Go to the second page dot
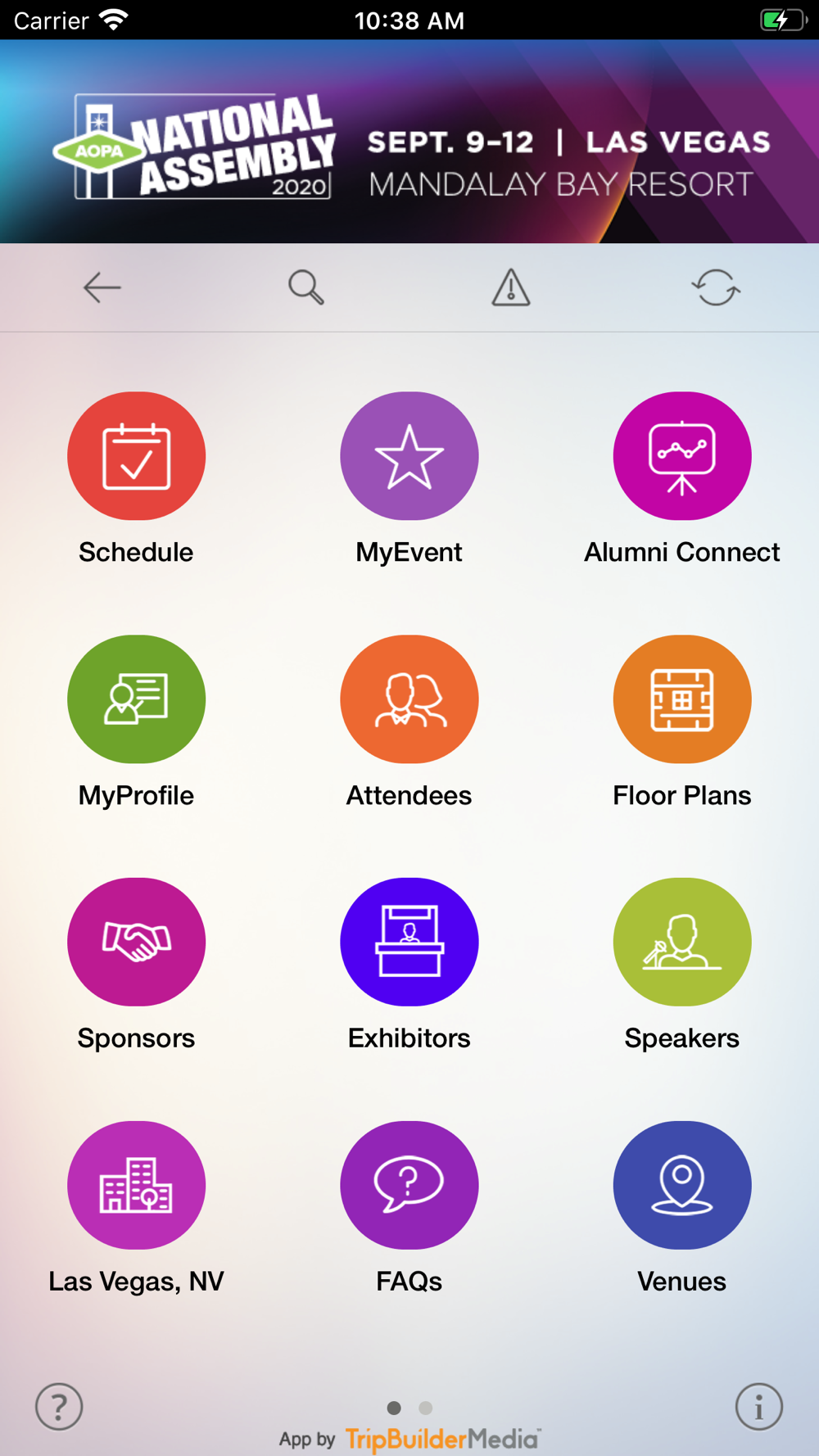Viewport: 819px width, 1456px height. (425, 1408)
